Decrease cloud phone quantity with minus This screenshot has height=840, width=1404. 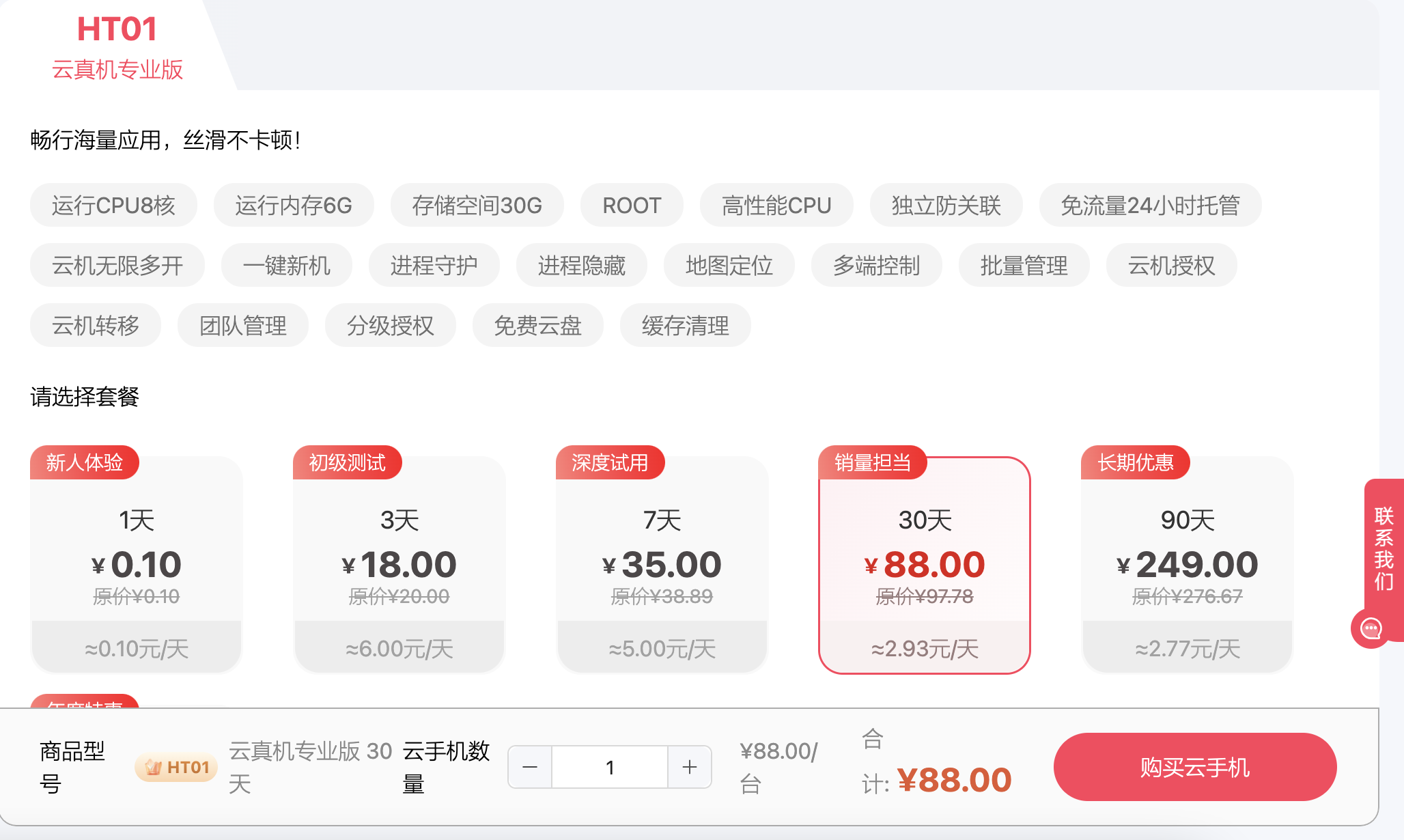tap(530, 767)
